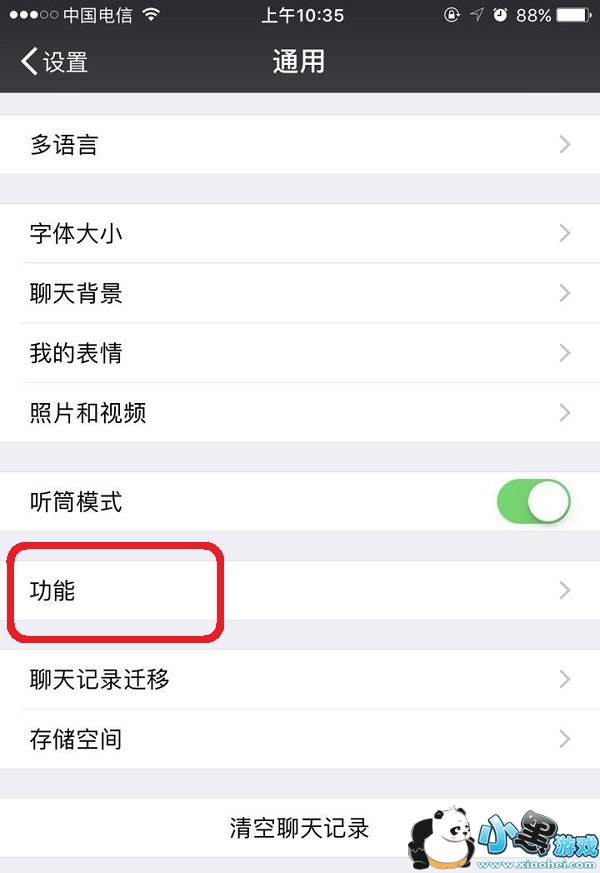Open 字体大小 settings

300,233
